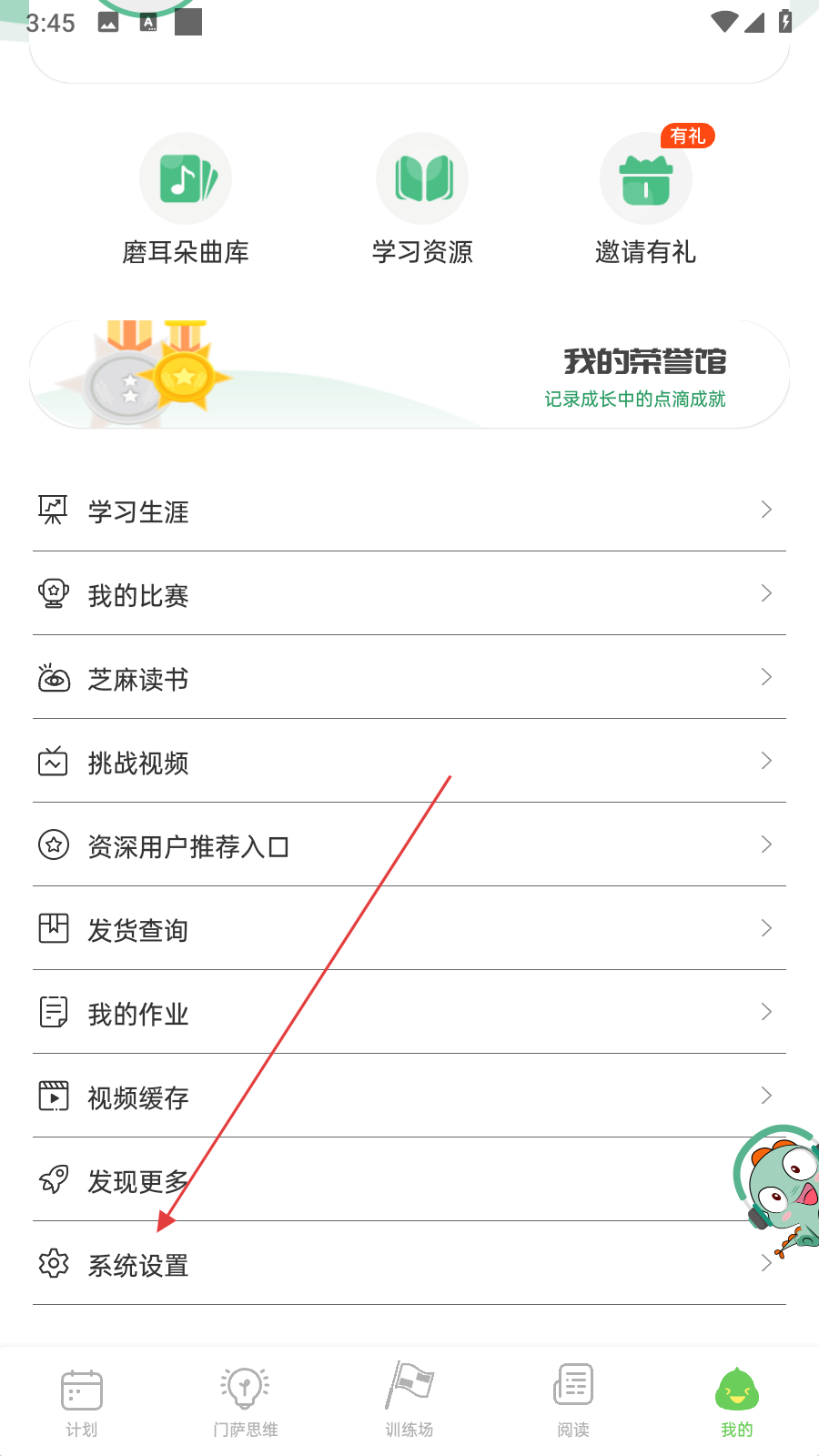
Task: Switch to 计划 tab
Action: point(82,1401)
